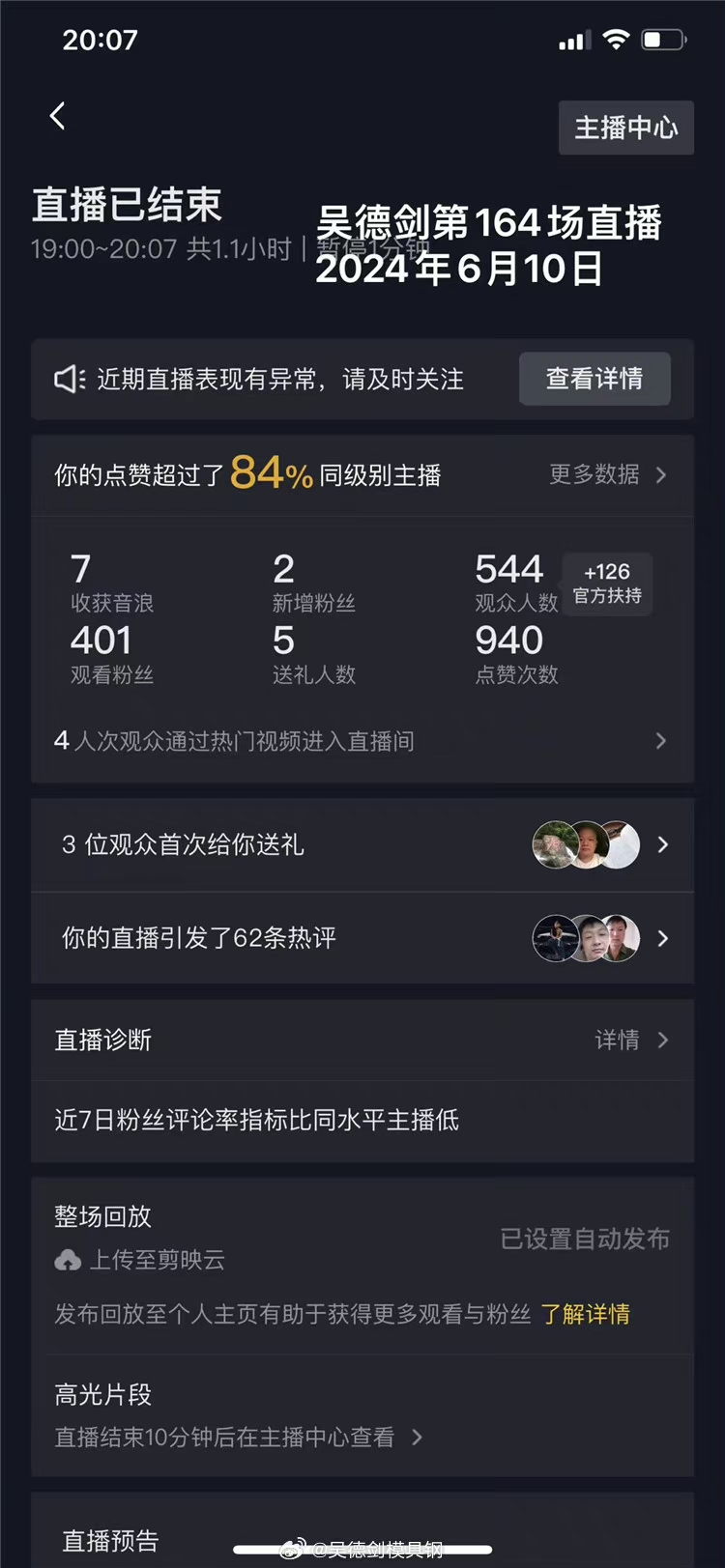Tap the Wi-Fi icon in status bar
Screen dimensions: 725x1568
pos(617,39)
